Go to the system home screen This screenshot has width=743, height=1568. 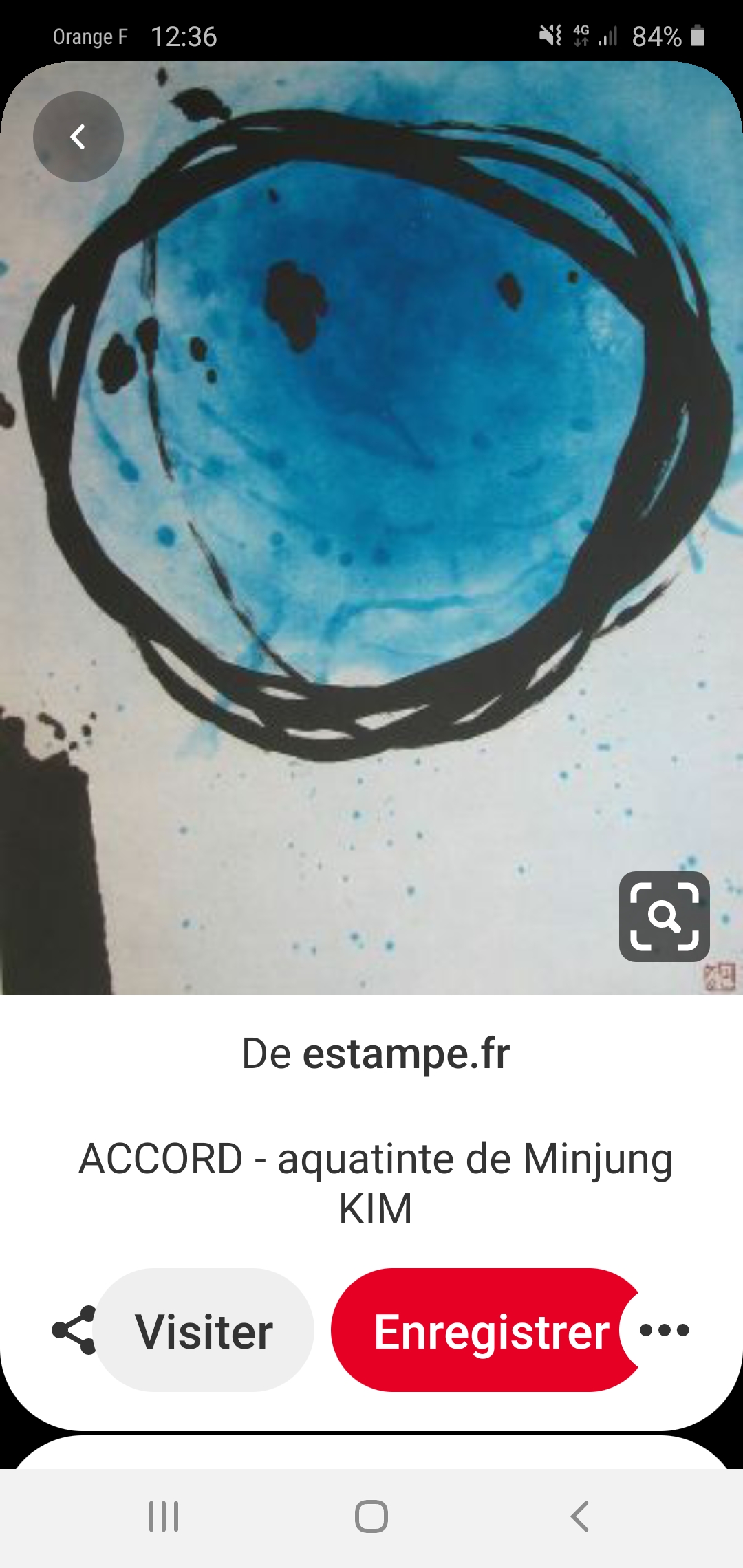pos(371,1516)
